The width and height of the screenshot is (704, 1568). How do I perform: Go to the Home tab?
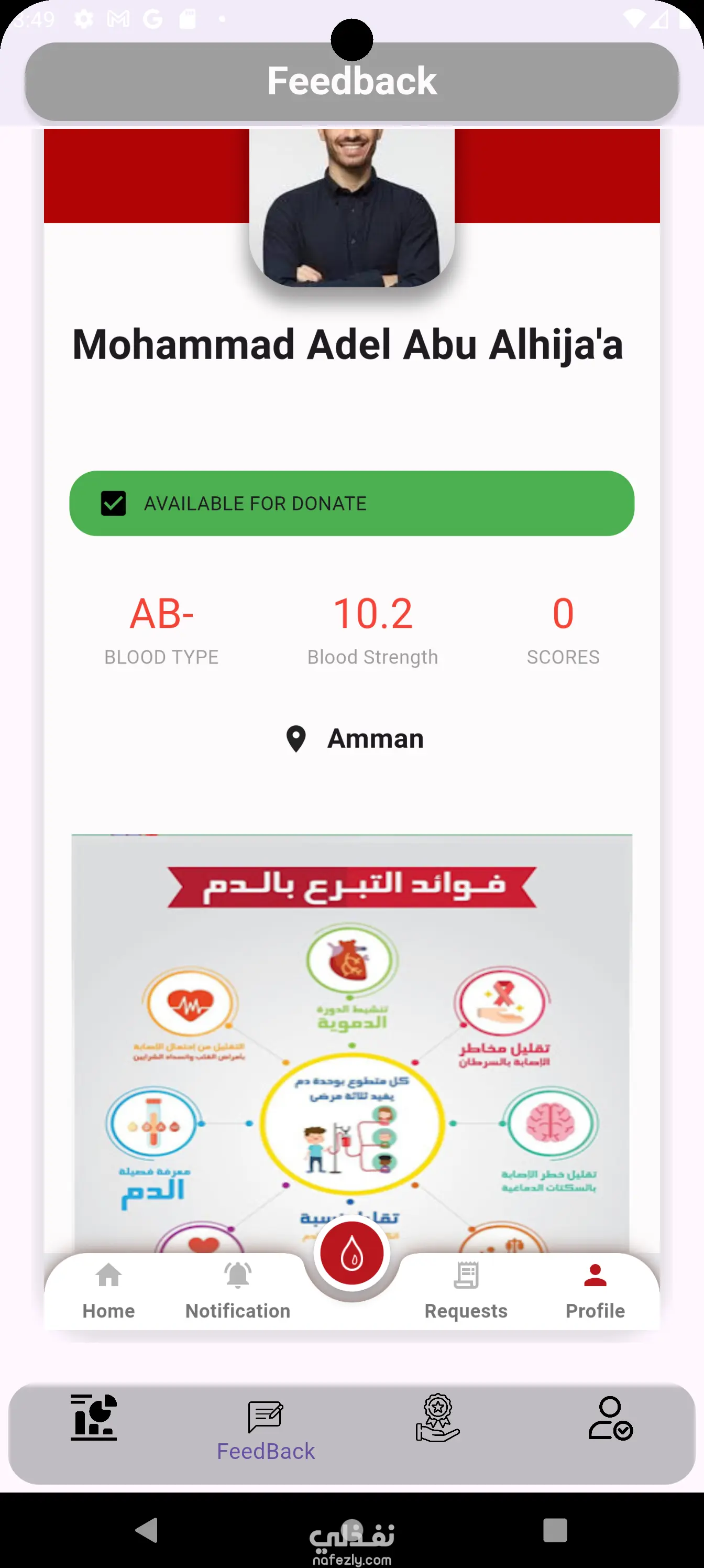[108, 1290]
